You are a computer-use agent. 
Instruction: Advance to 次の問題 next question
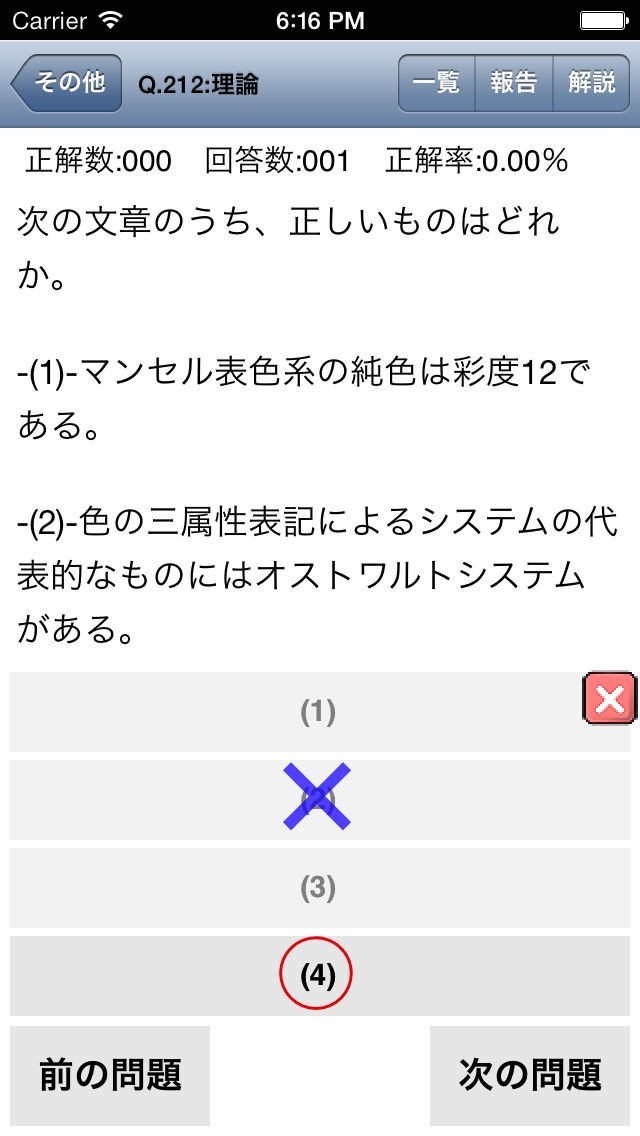pyautogui.click(x=530, y=1076)
